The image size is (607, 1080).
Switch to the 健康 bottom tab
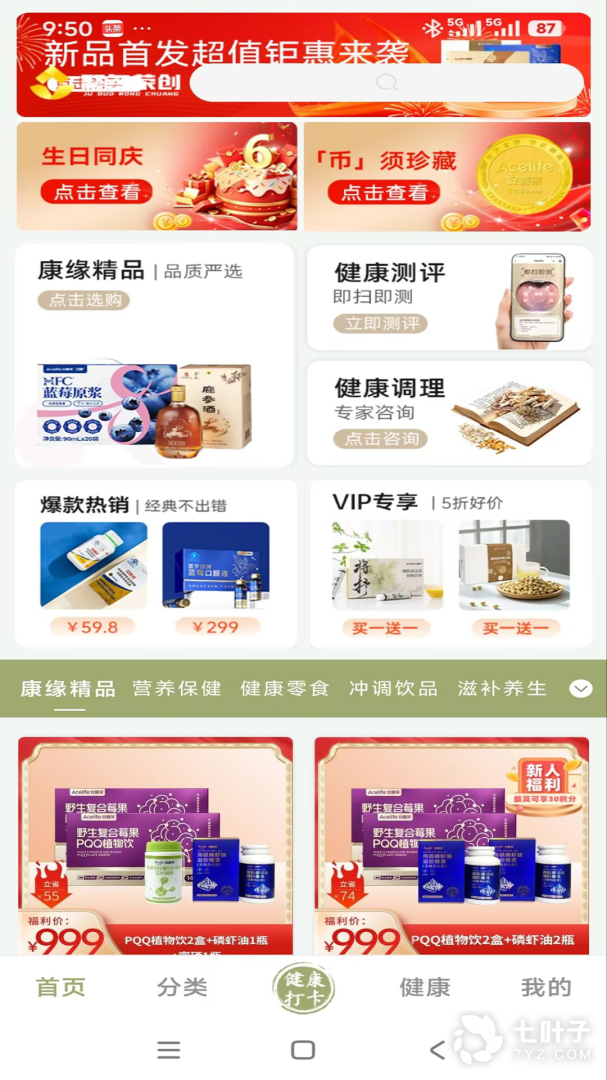(x=425, y=987)
